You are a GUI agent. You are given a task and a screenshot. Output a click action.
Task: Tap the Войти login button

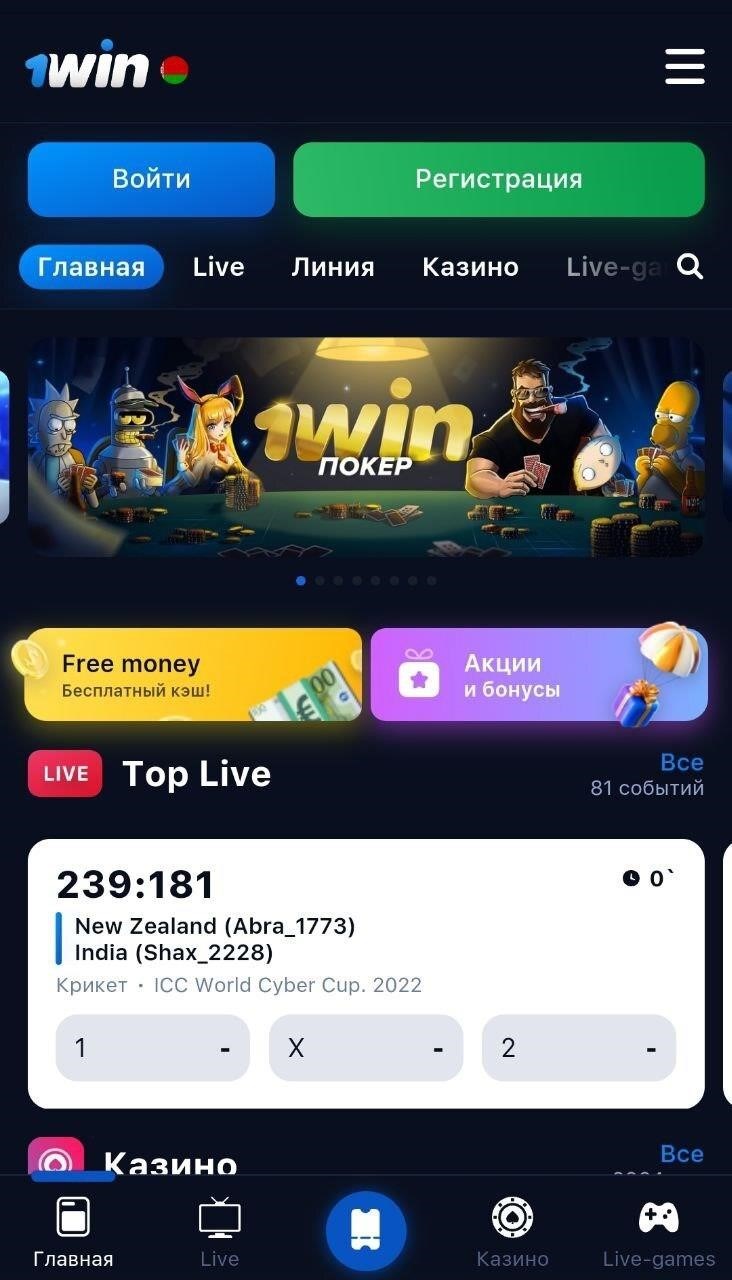pyautogui.click(x=151, y=179)
